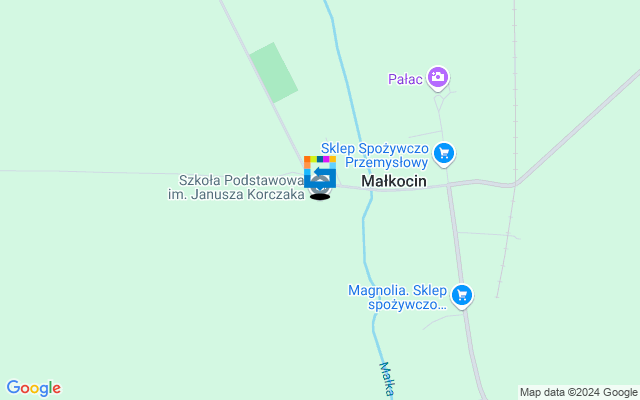
Task: Open the Pałac photo spot pin
Action: coord(437,77)
